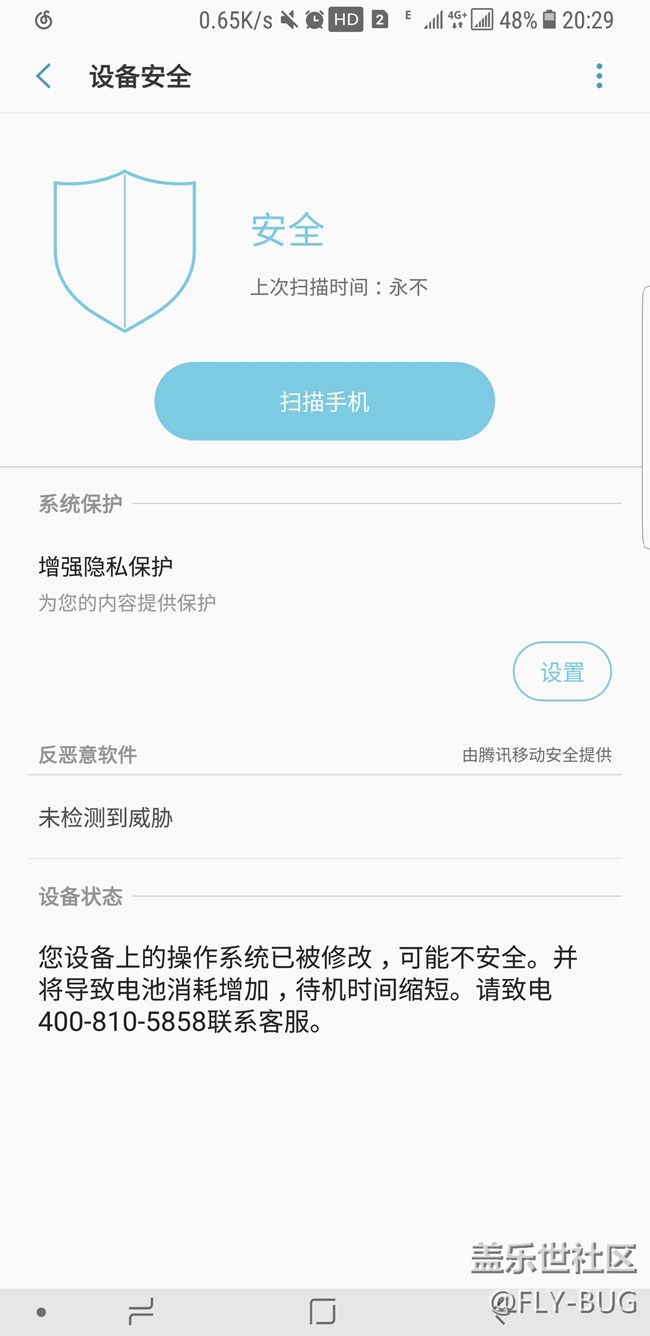Screen dimensions: 650x1336
Task: Open the 未检测到威胁 anti-malware row
Action: [x=324, y=817]
